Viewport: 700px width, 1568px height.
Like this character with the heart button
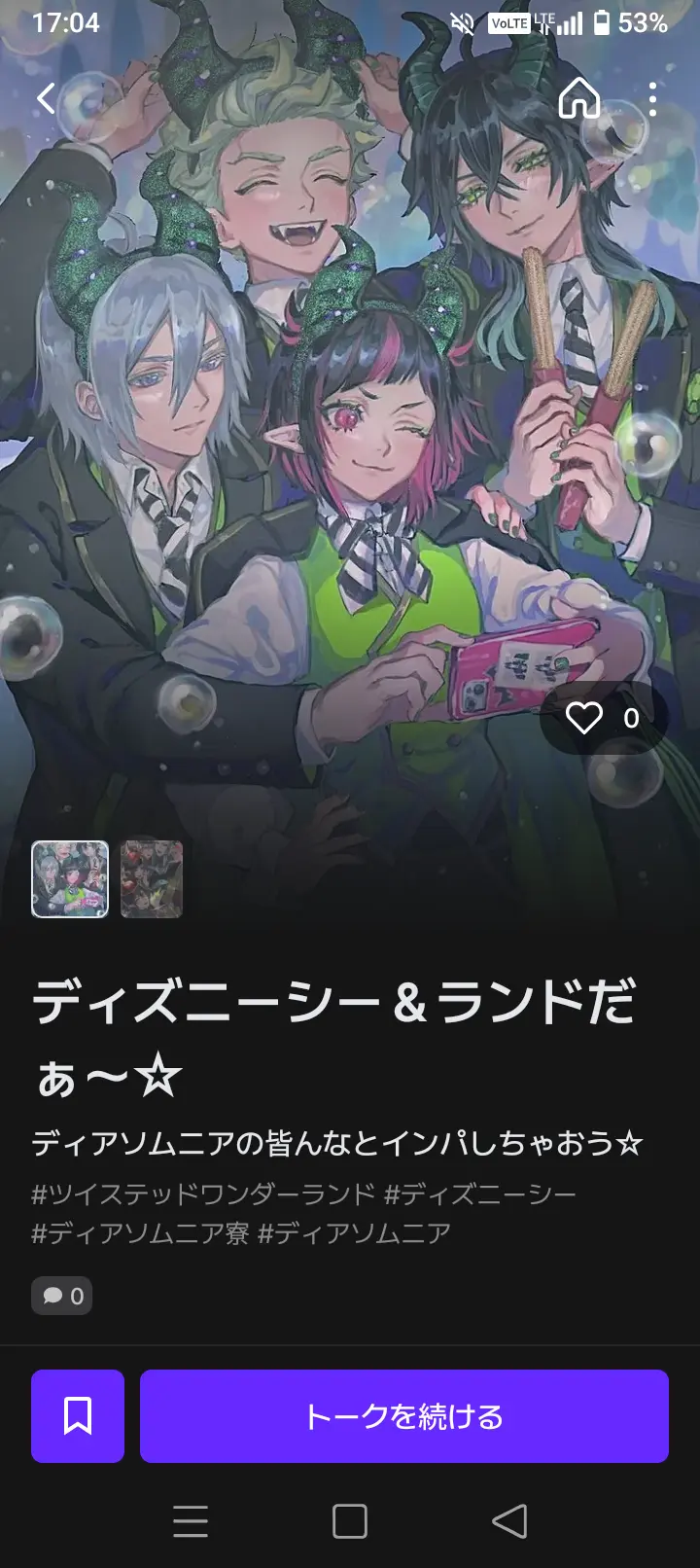604,718
